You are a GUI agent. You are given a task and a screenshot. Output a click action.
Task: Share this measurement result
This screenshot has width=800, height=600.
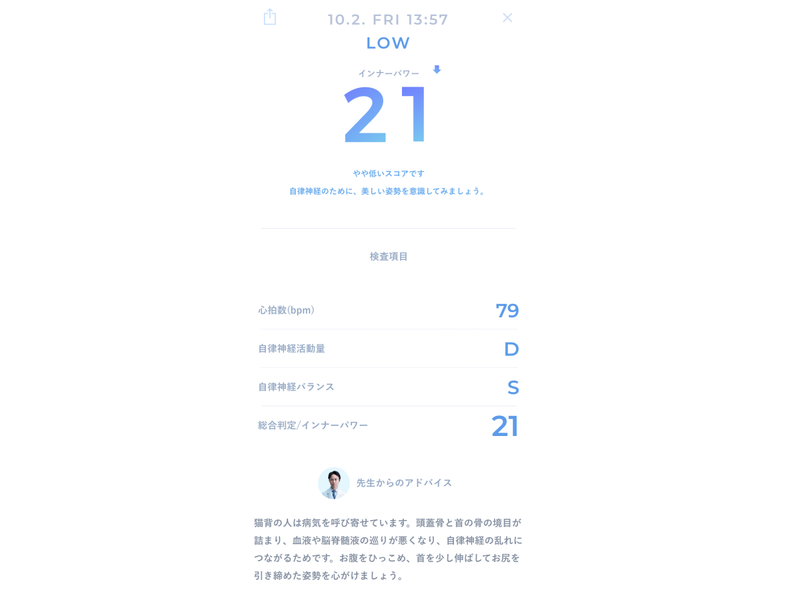point(270,17)
